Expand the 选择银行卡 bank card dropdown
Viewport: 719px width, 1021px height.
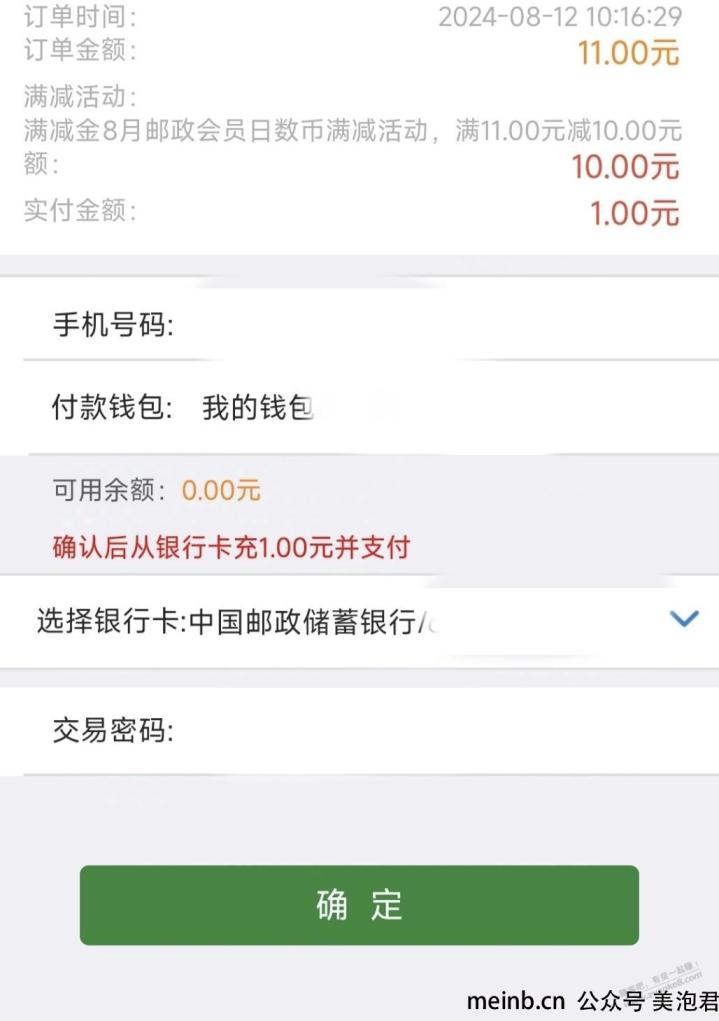pyautogui.click(x=683, y=619)
